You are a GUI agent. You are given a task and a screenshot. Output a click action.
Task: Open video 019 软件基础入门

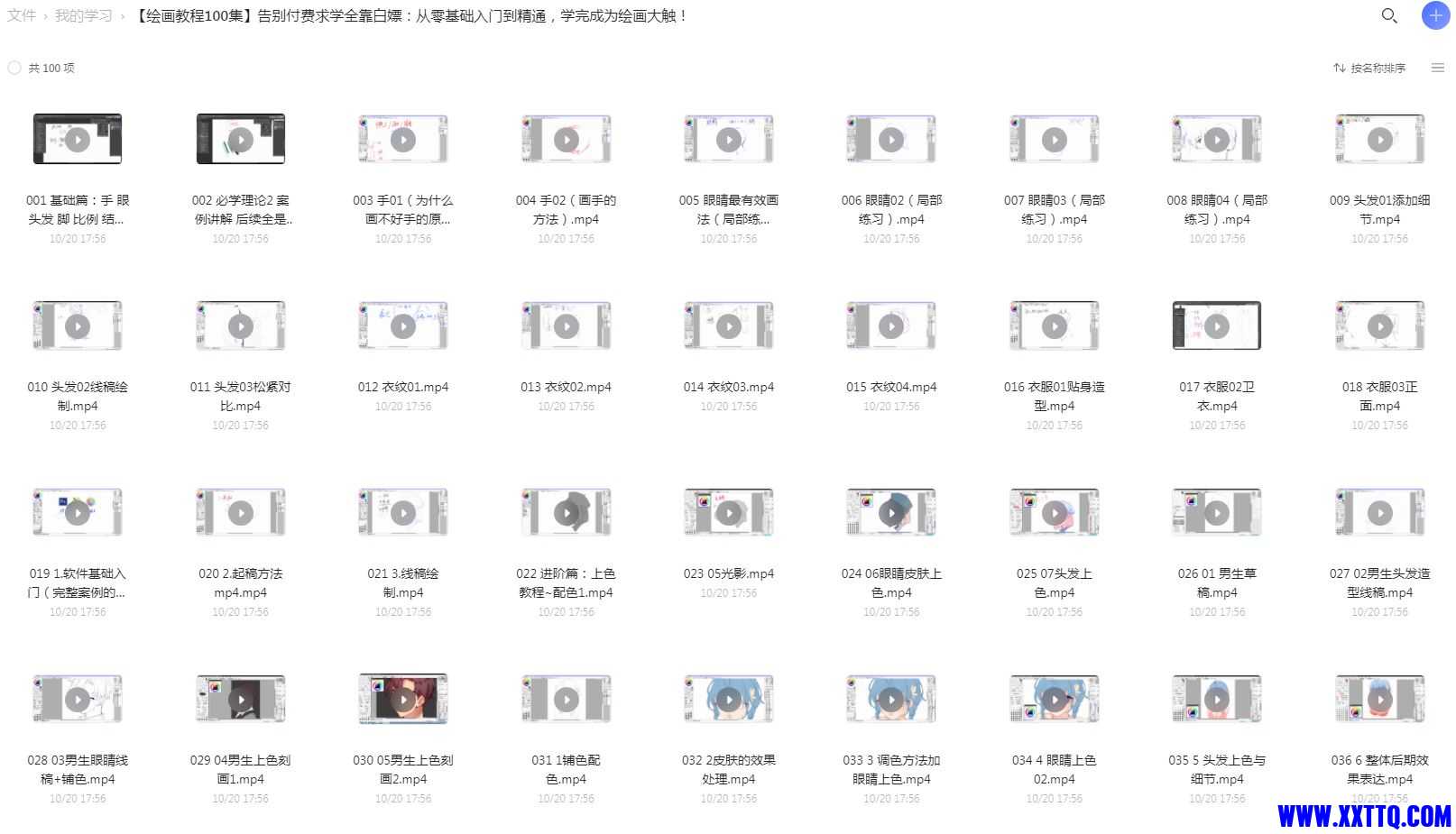[78, 513]
